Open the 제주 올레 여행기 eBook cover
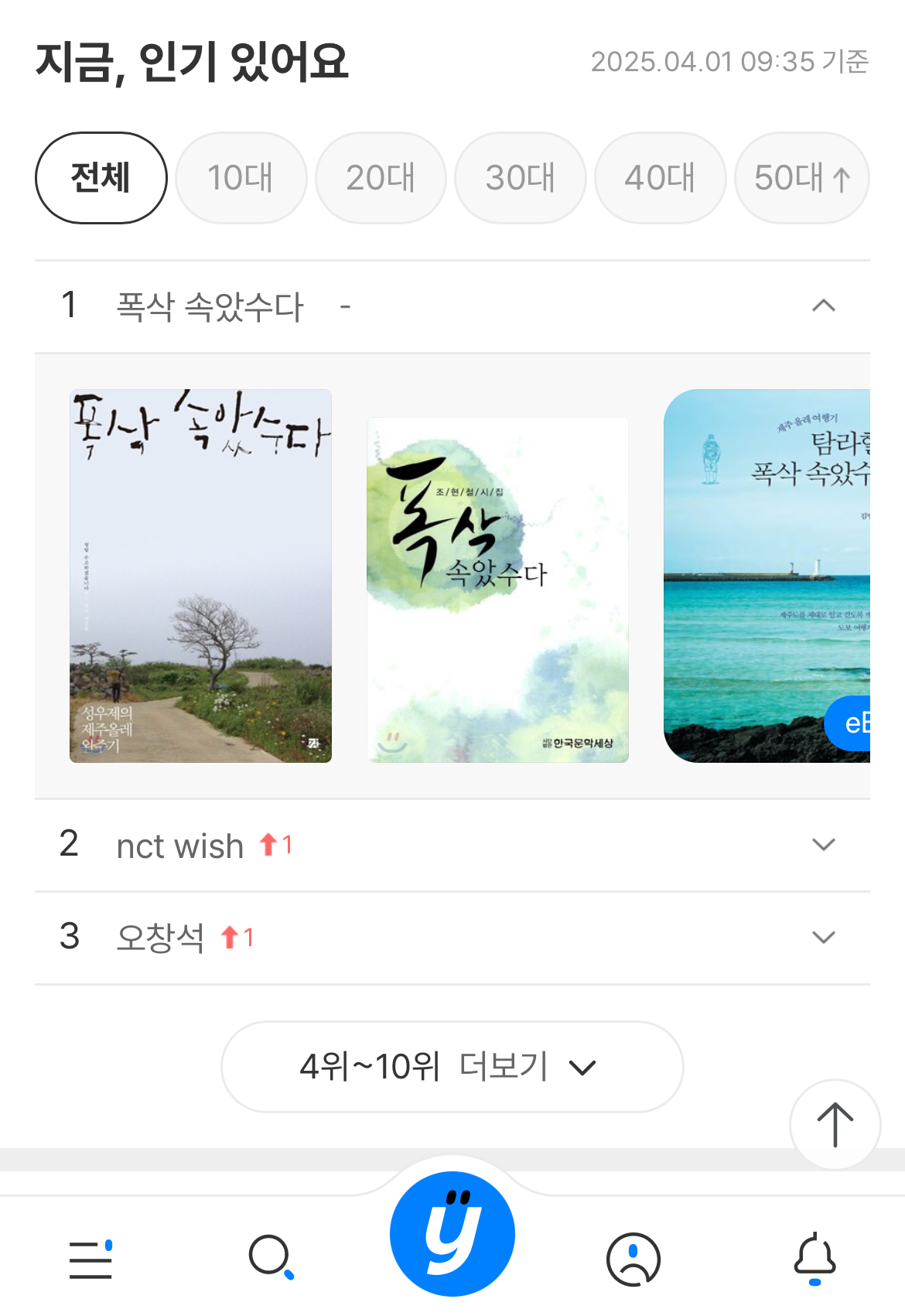The width and height of the screenshot is (905, 1316). tap(767, 576)
